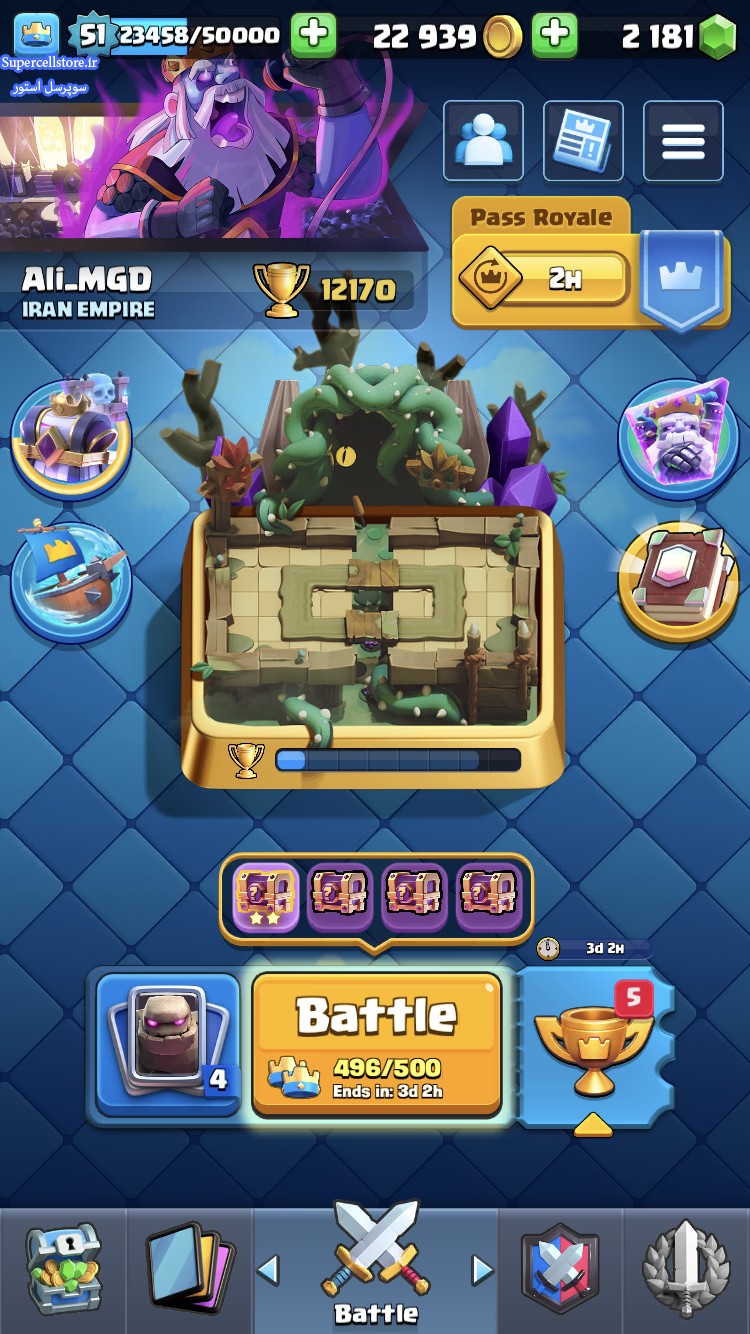Viewport: 750px width, 1334px height.
Task: Open Ali_MGD player profile
Action: tap(90, 291)
